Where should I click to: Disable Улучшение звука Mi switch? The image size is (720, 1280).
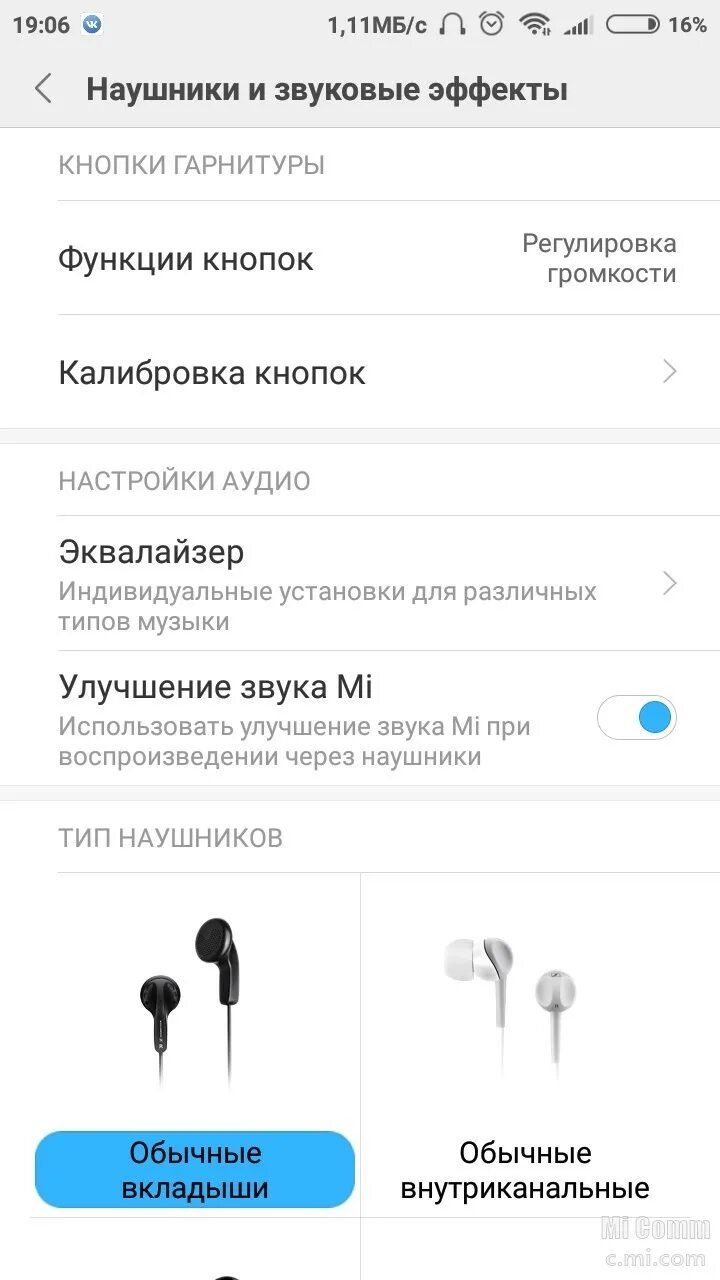tap(636, 718)
